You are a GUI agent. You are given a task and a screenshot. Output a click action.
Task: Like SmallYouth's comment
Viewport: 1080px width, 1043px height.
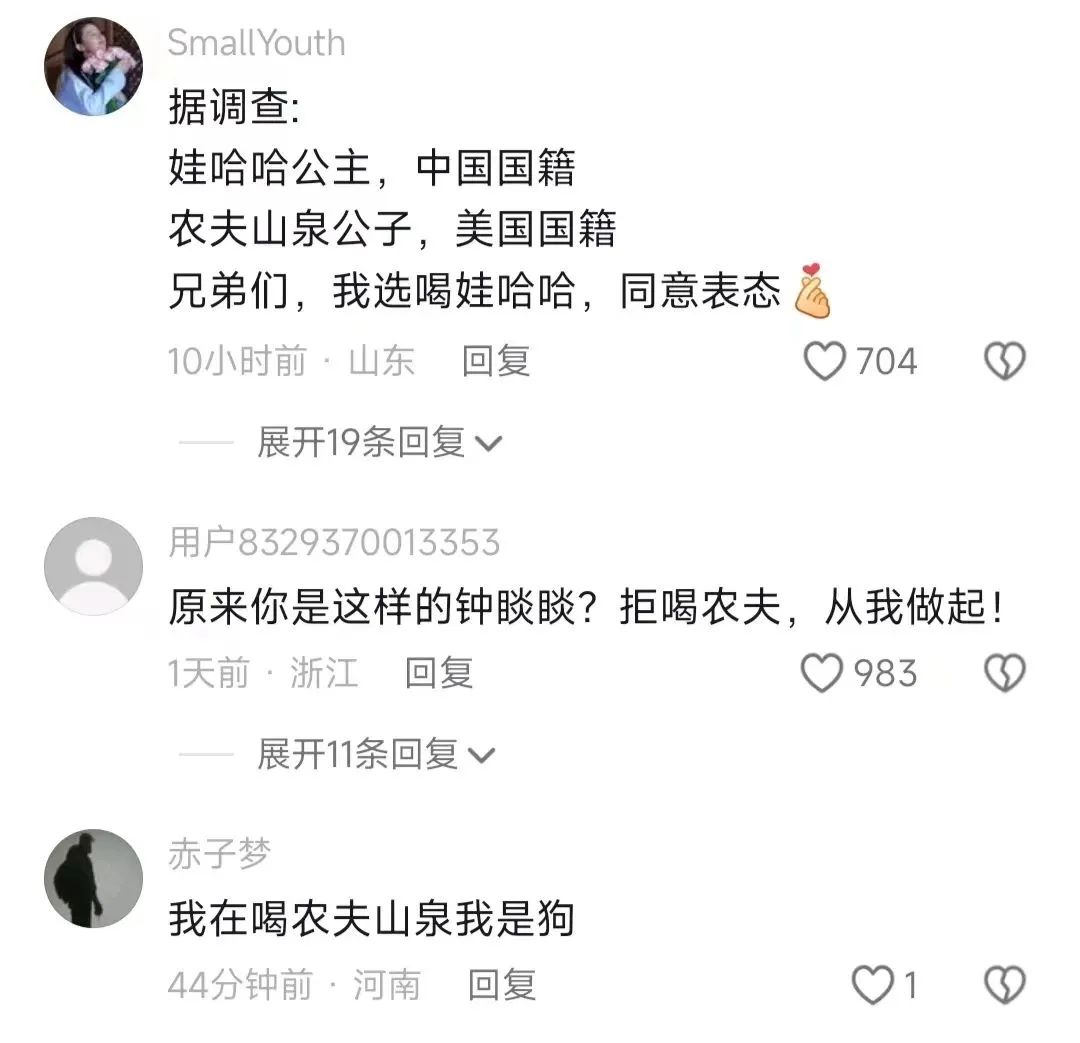pos(826,361)
